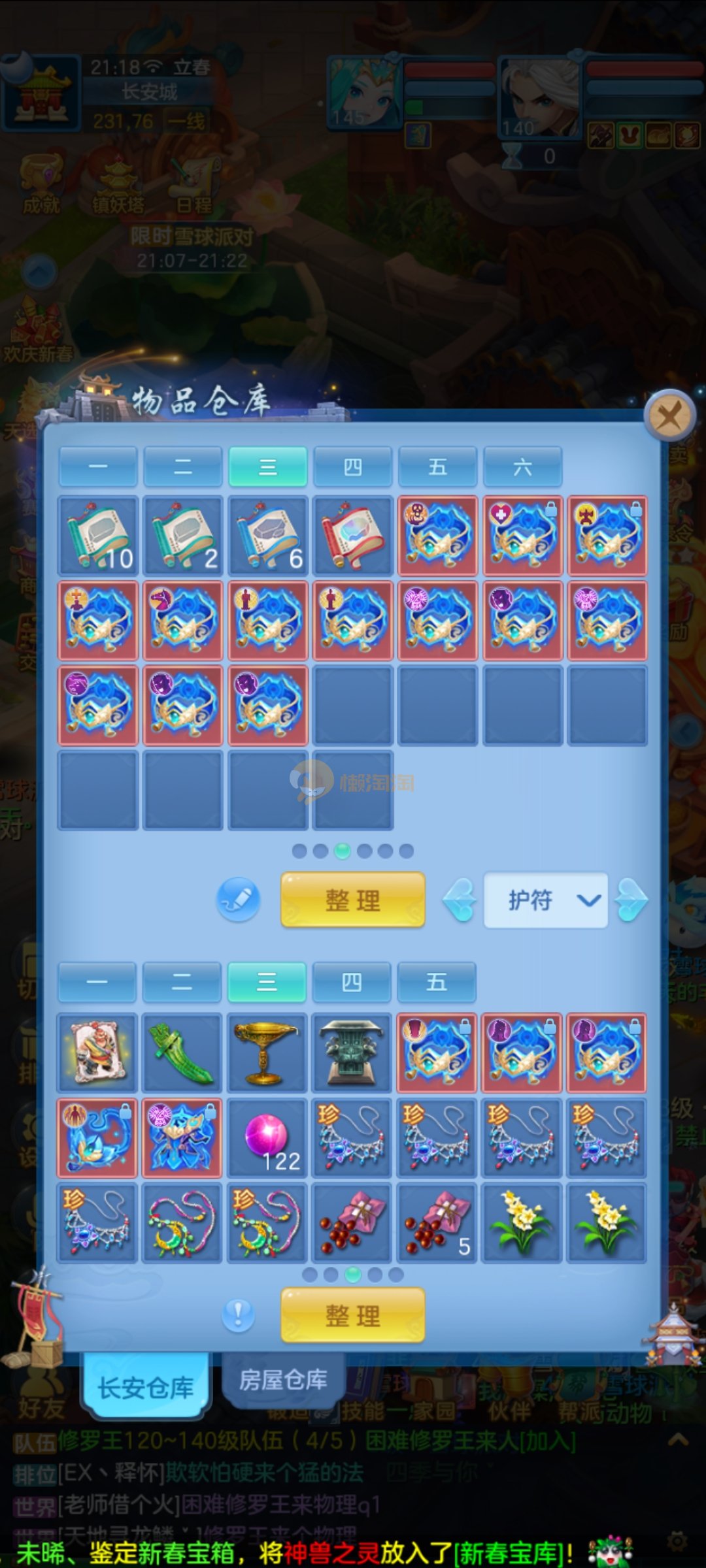The image size is (706, 1568).
Task: Select the 长安仓库 tab
Action: [146, 1386]
